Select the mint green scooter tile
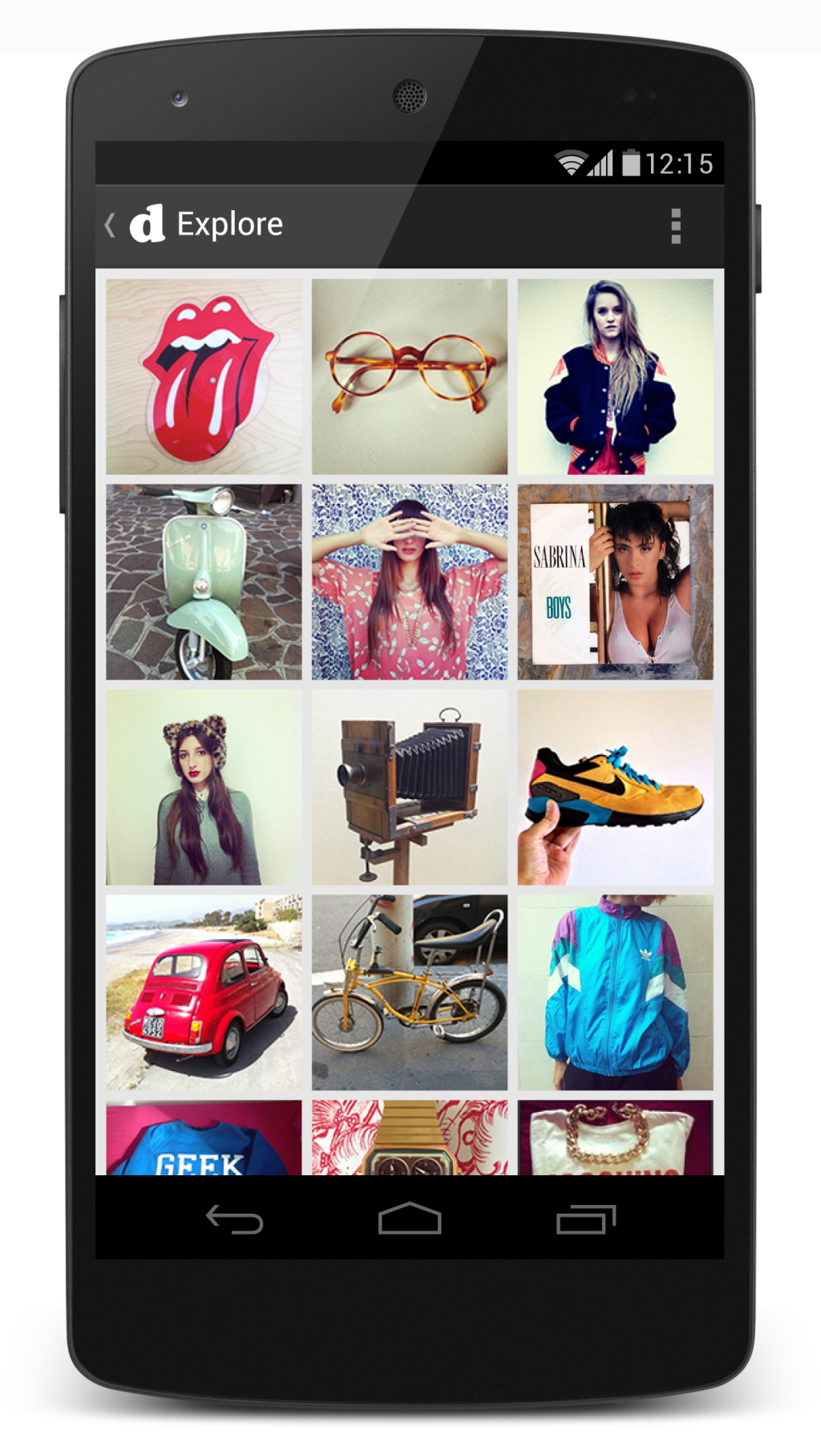This screenshot has height=1456, width=821. point(204,582)
